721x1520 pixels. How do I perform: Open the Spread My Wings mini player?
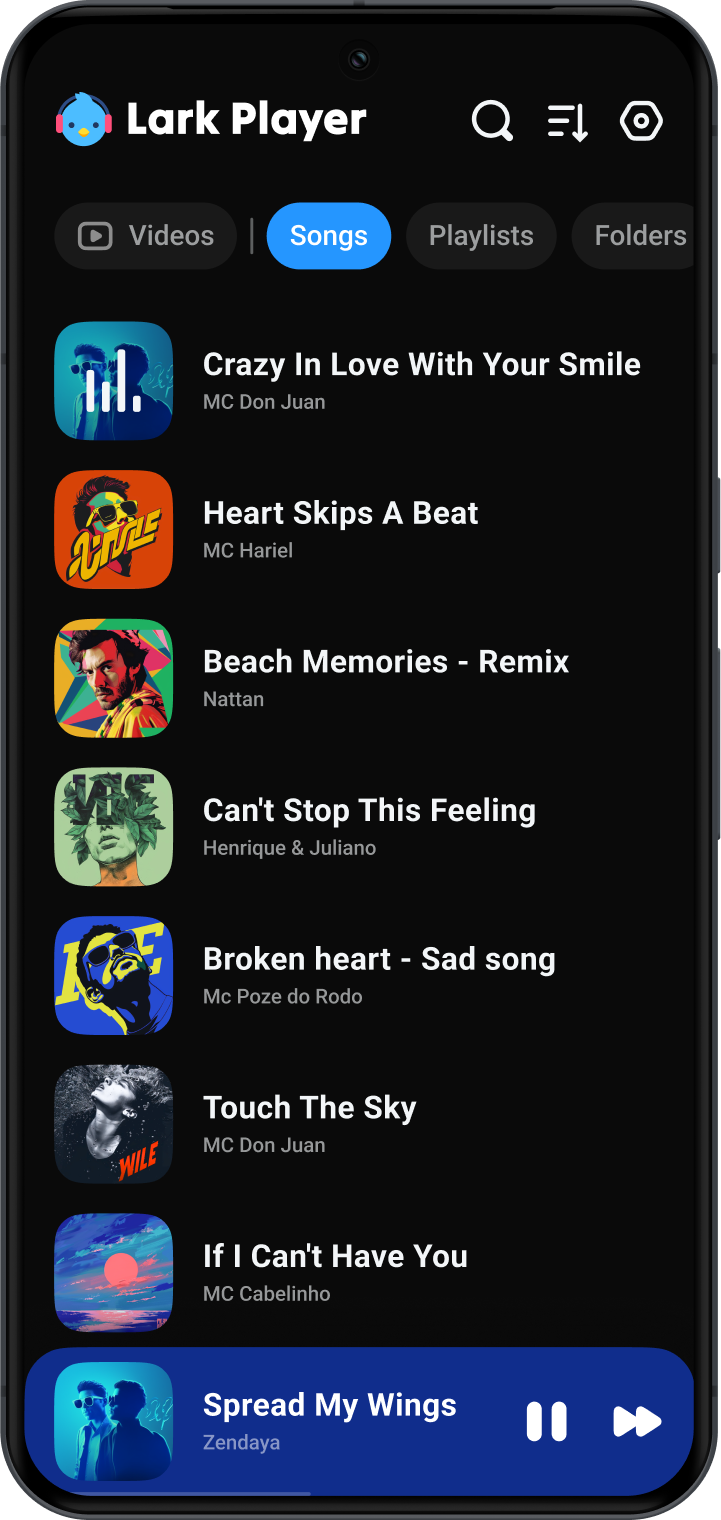[329, 1420]
